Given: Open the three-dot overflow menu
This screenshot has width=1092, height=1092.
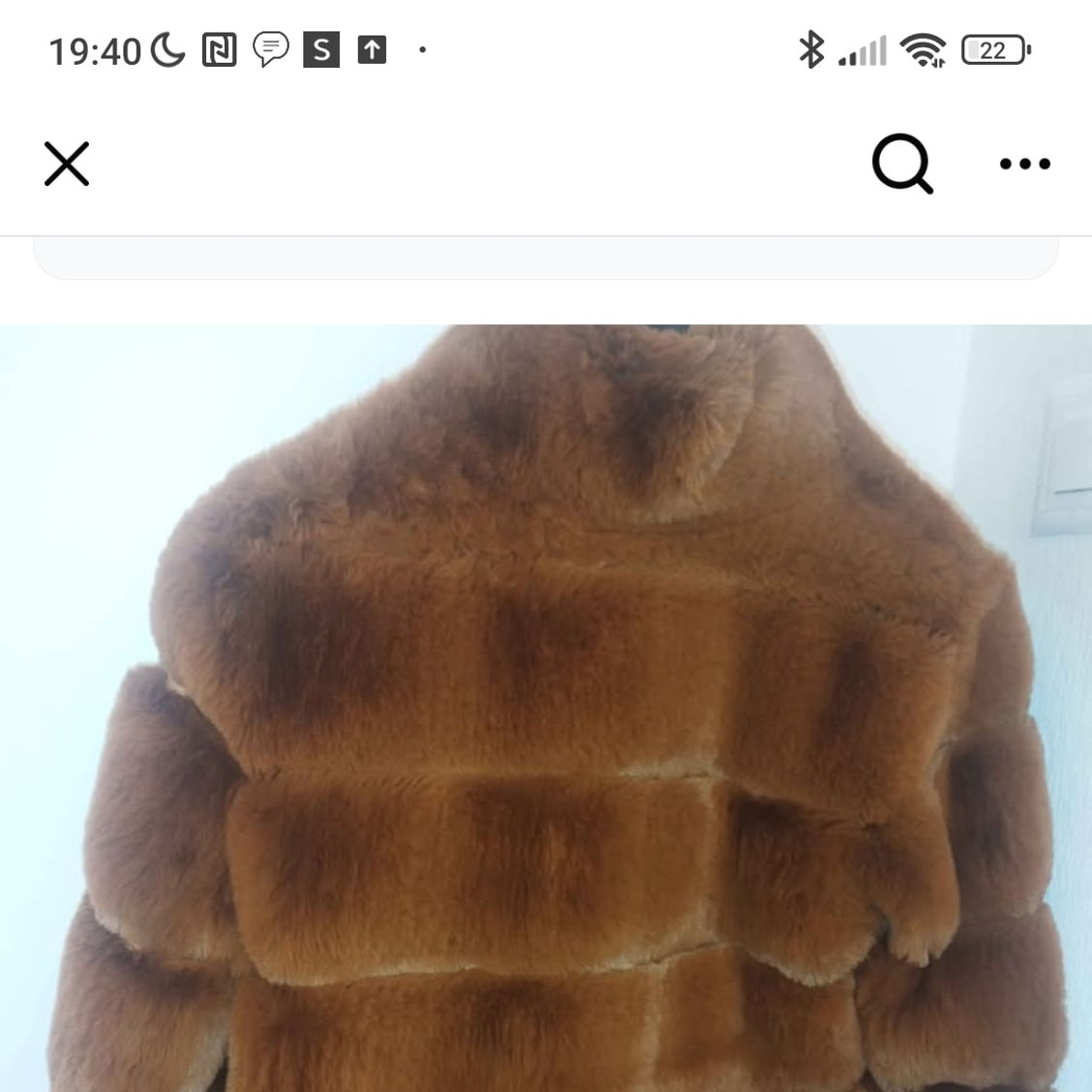Looking at the screenshot, I should point(1024,164).
